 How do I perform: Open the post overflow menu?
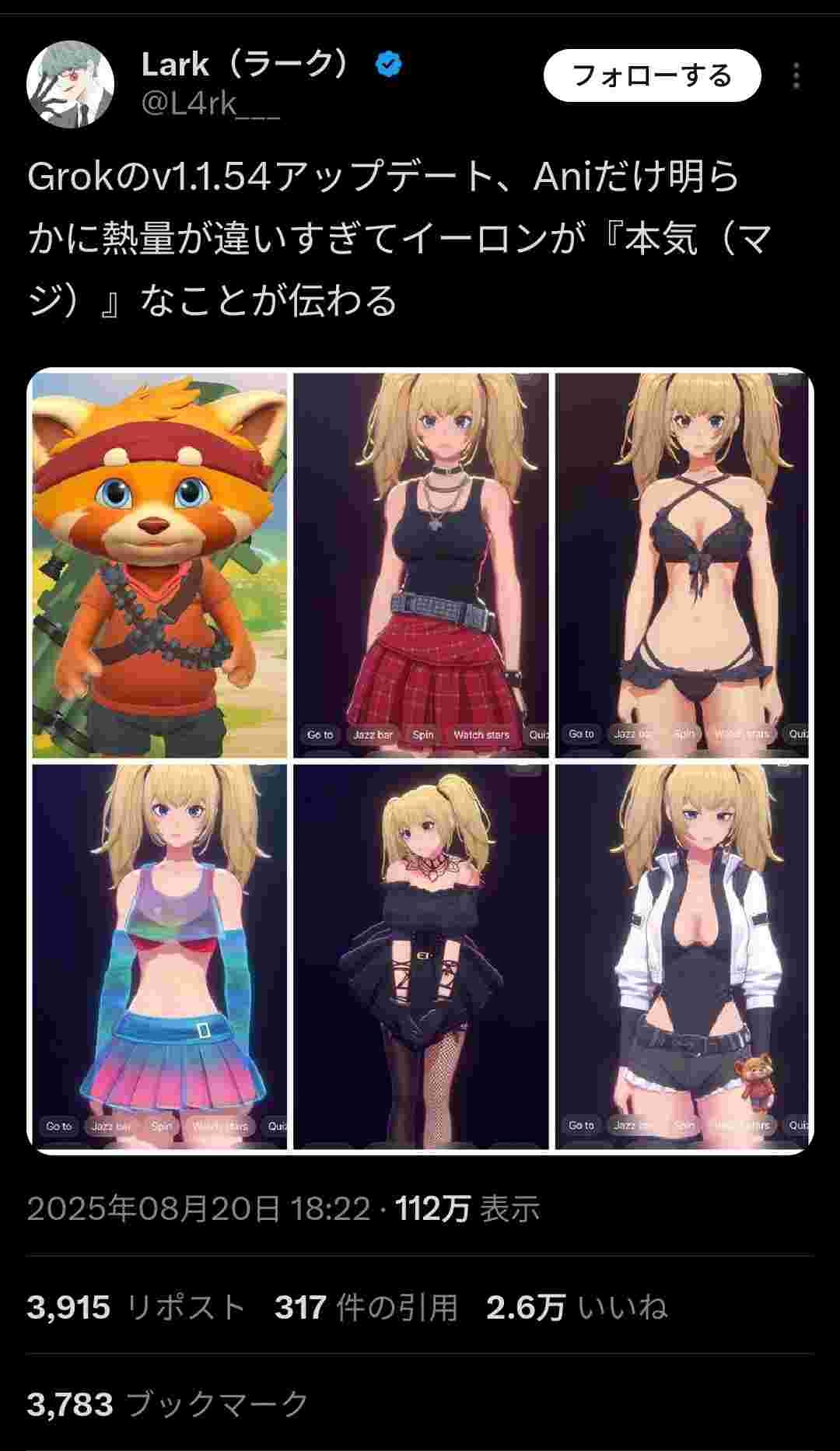[796, 75]
